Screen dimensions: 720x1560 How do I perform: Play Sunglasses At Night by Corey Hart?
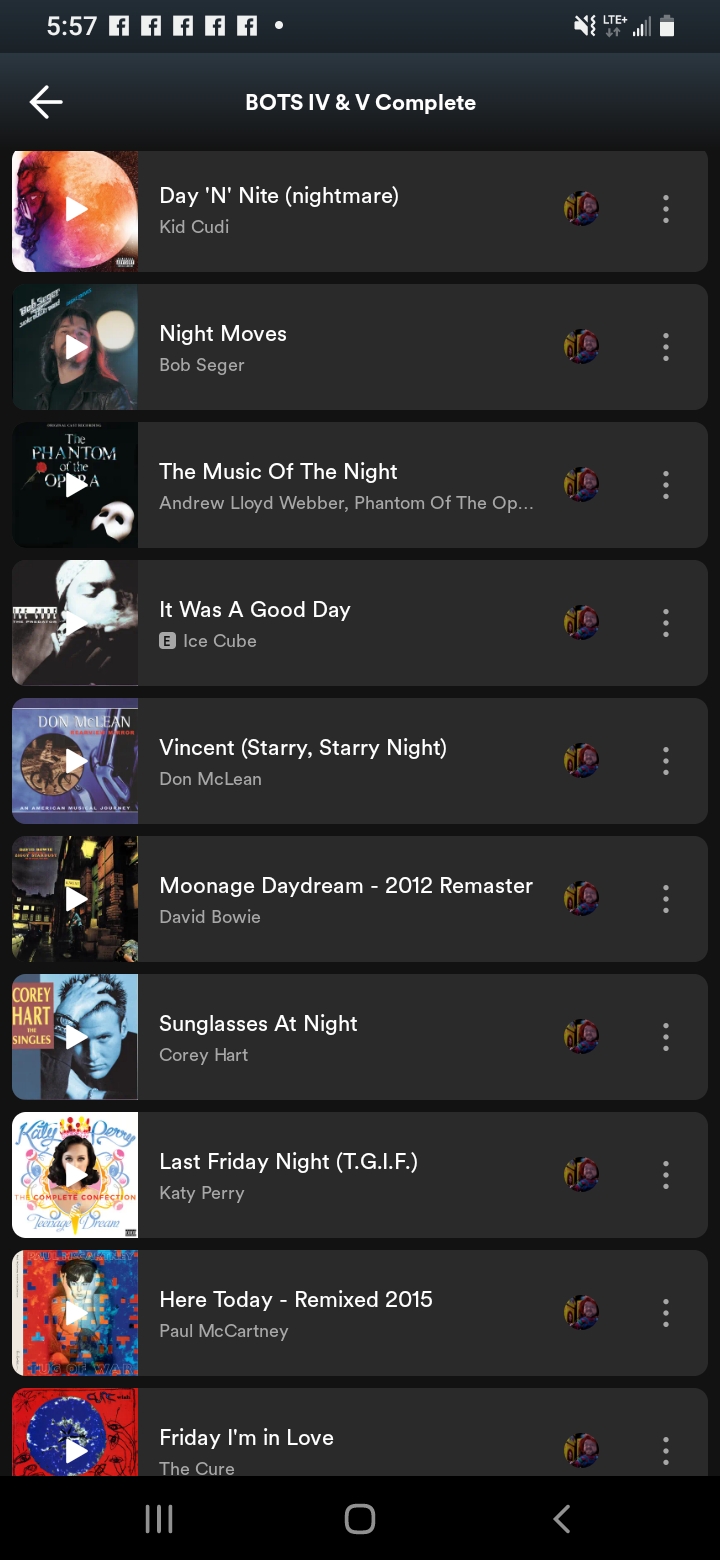pos(76,1037)
